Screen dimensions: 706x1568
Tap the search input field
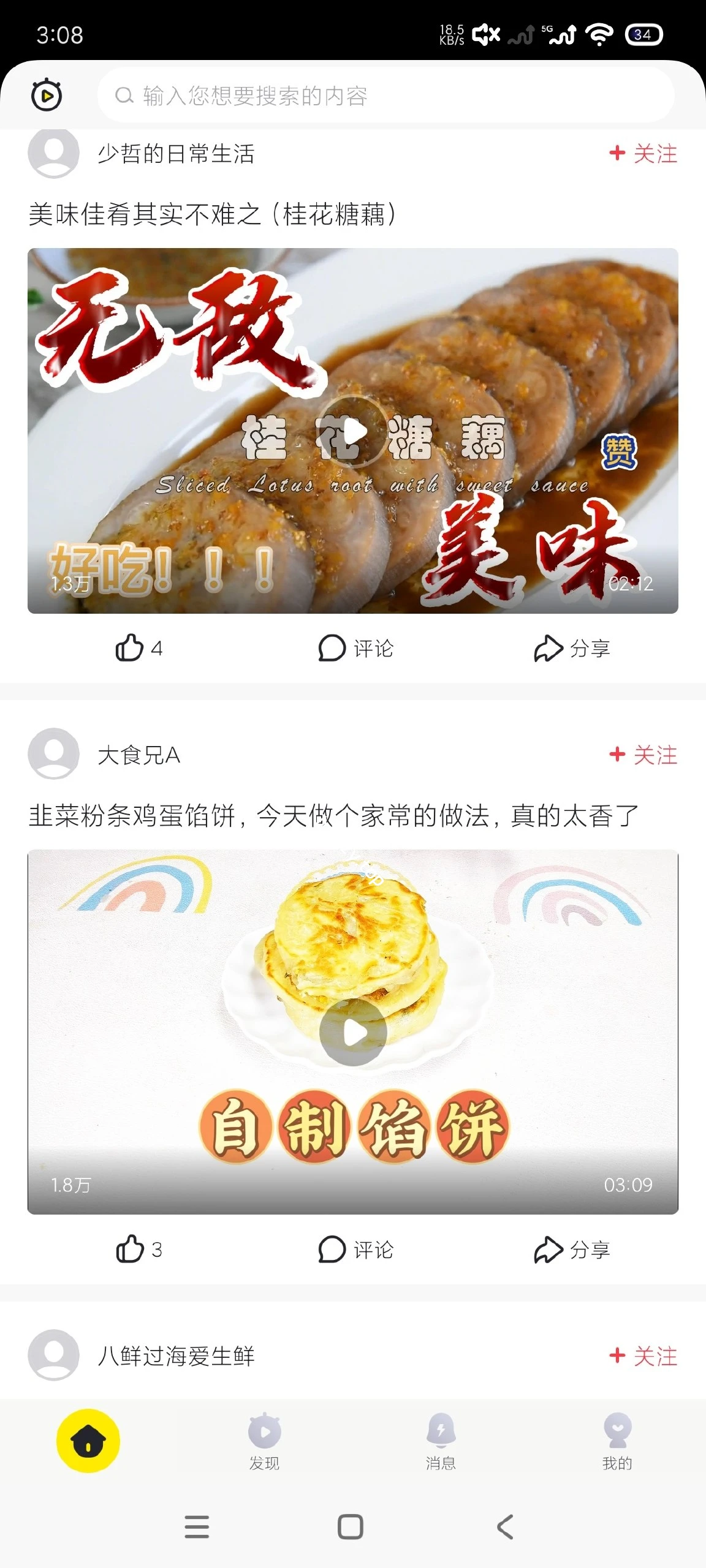tap(386, 95)
